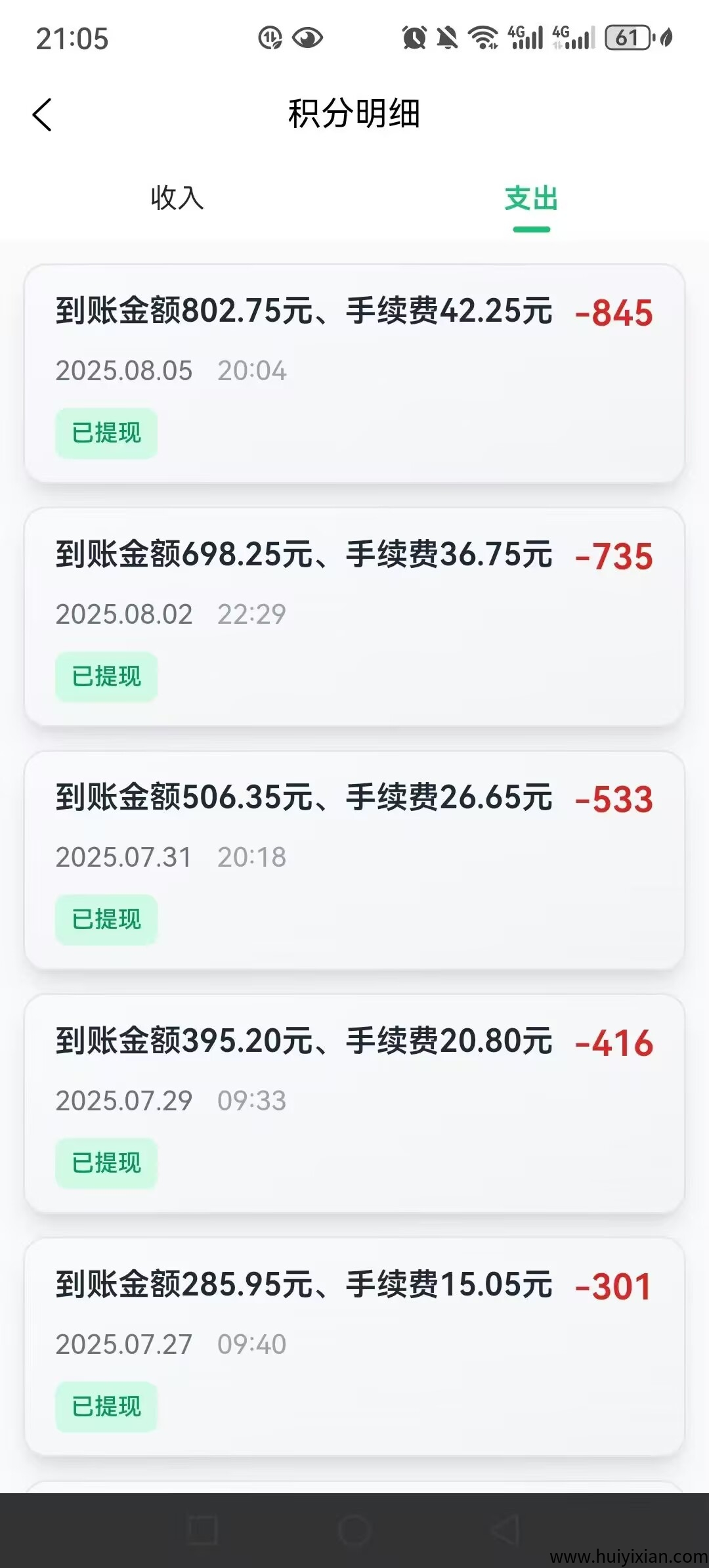709x1568 pixels.
Task: Tap the muted notifications icon in status bar
Action: (x=447, y=38)
